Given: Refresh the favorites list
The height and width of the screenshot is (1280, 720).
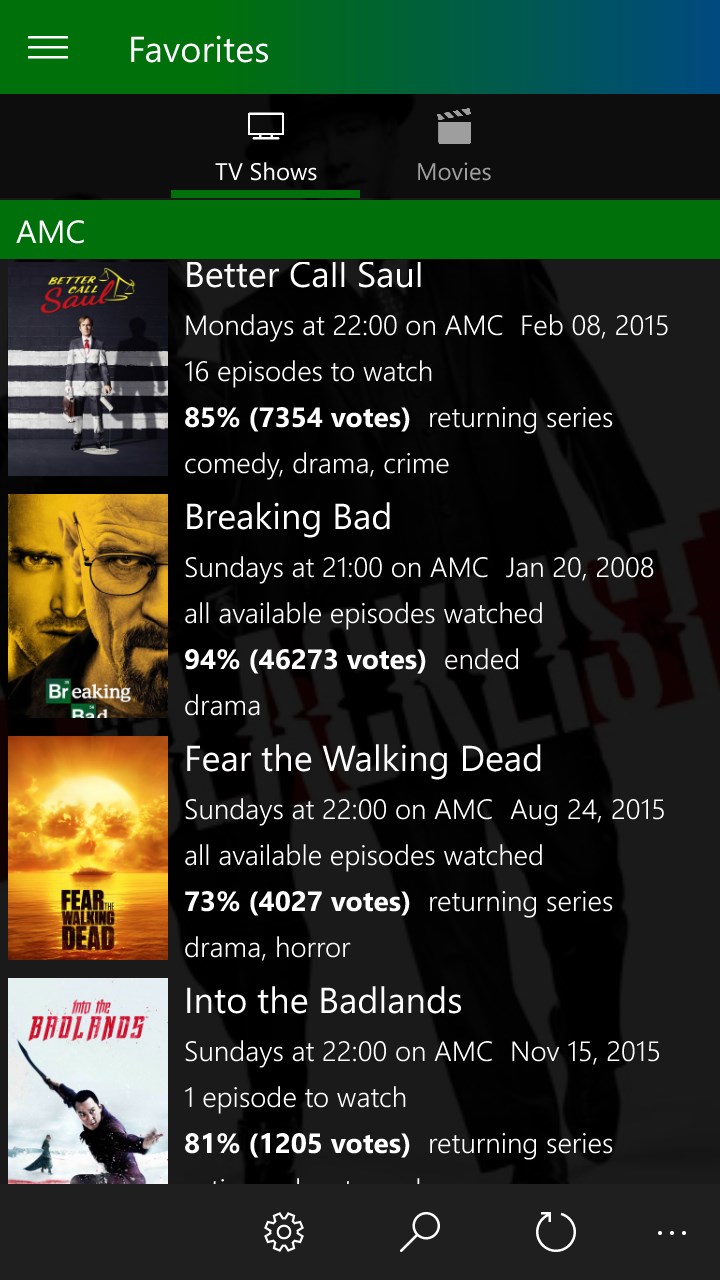Looking at the screenshot, I should click(x=556, y=1232).
